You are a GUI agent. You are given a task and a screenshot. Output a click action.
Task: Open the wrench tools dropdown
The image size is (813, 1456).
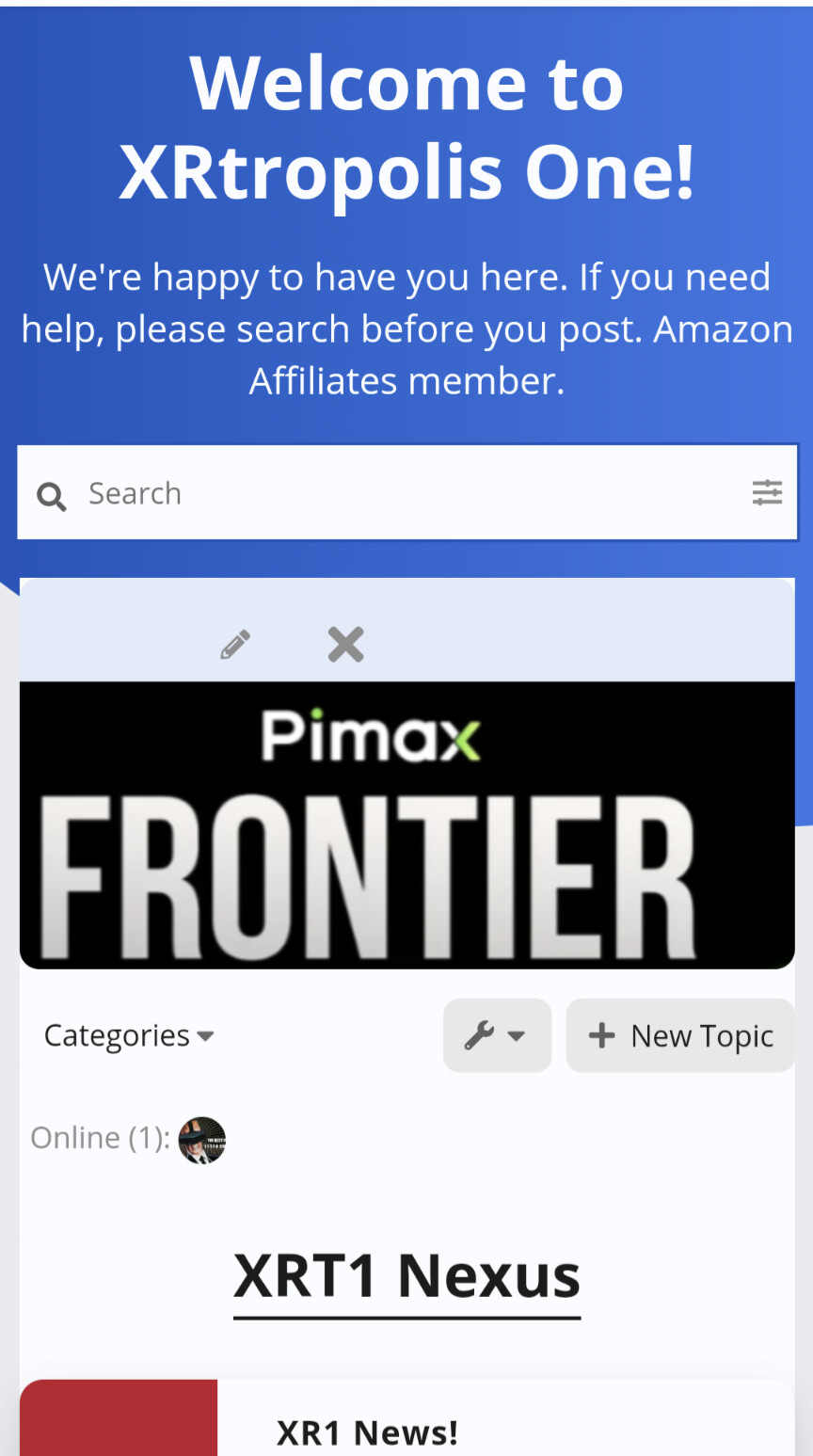click(497, 1035)
